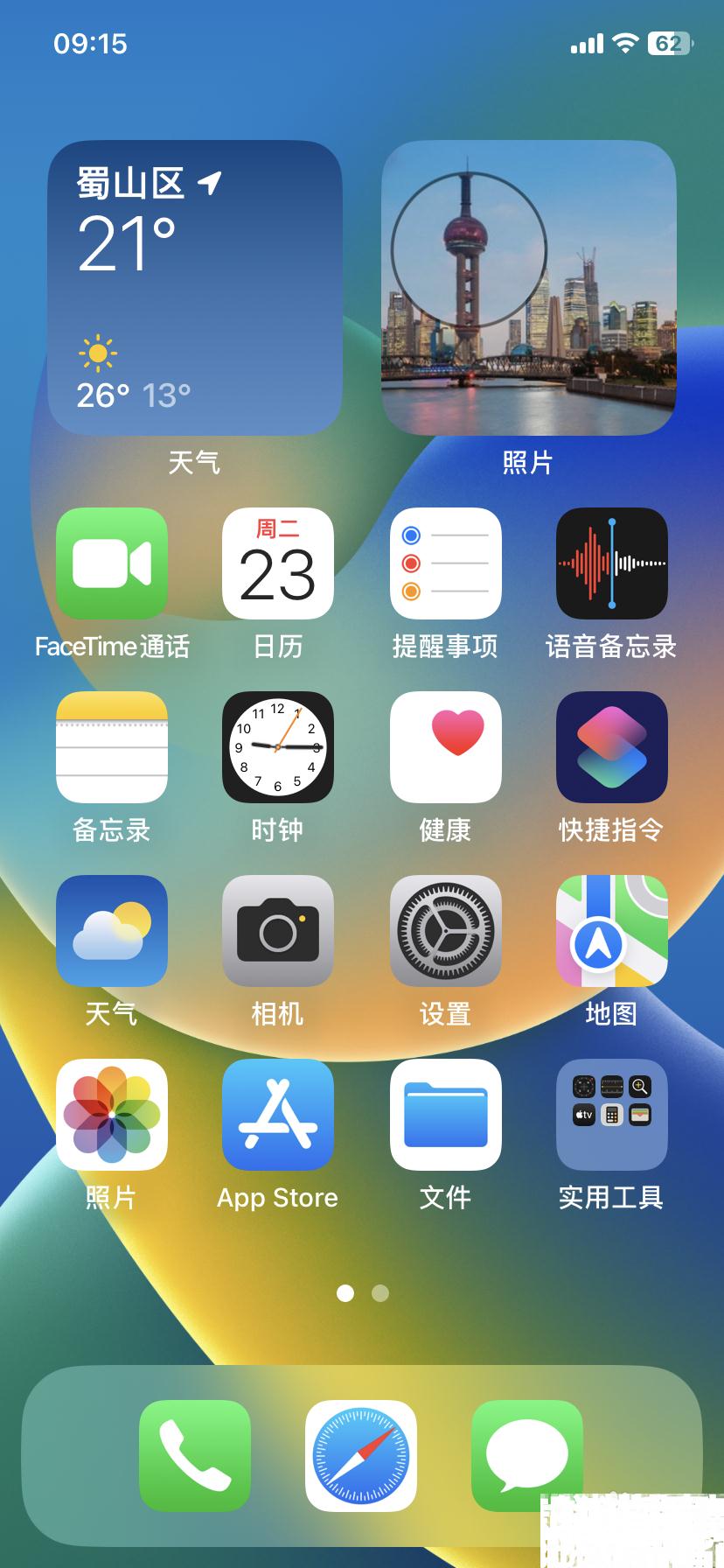
Task: Open the 实用工具 utilities folder
Action: [611, 1116]
